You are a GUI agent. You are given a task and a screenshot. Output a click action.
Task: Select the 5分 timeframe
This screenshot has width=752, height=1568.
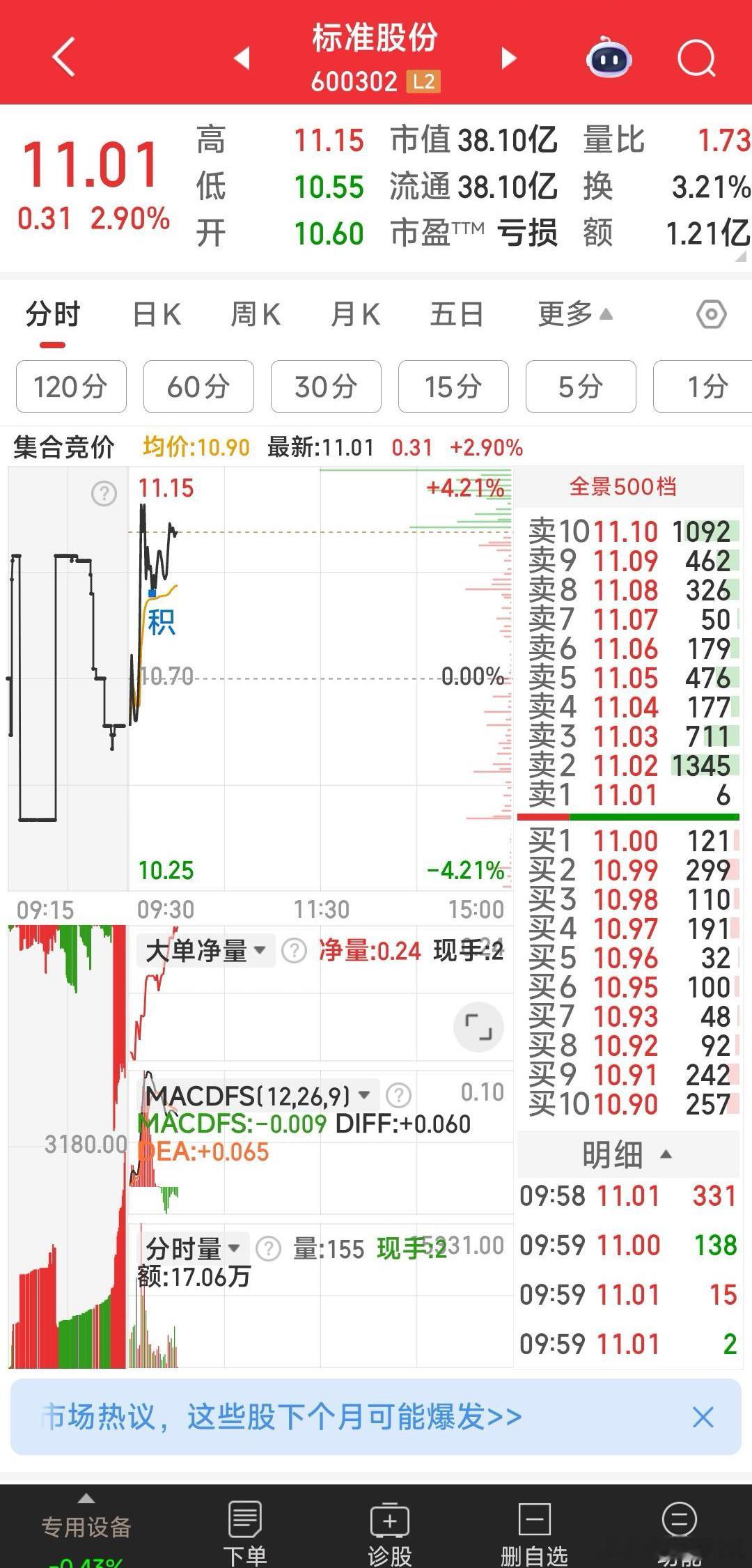coord(581,387)
